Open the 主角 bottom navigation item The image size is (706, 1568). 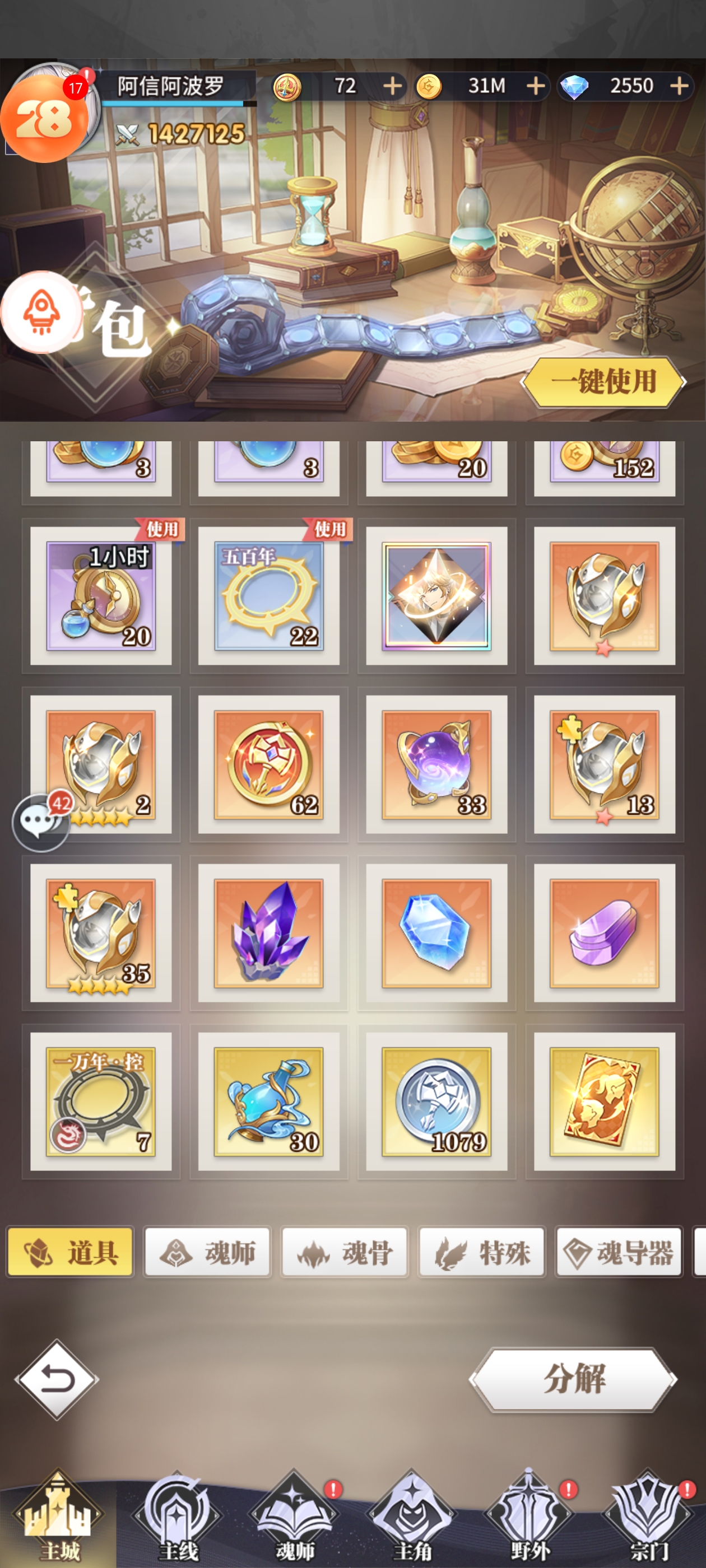click(412, 1519)
